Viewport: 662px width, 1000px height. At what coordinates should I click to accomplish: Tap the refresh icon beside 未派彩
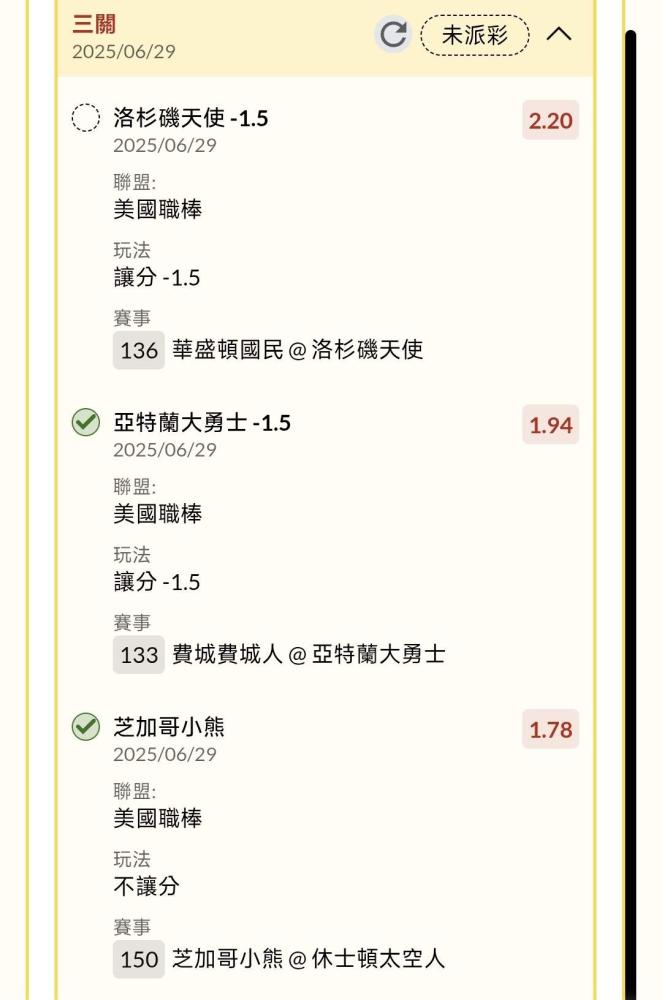[393, 34]
